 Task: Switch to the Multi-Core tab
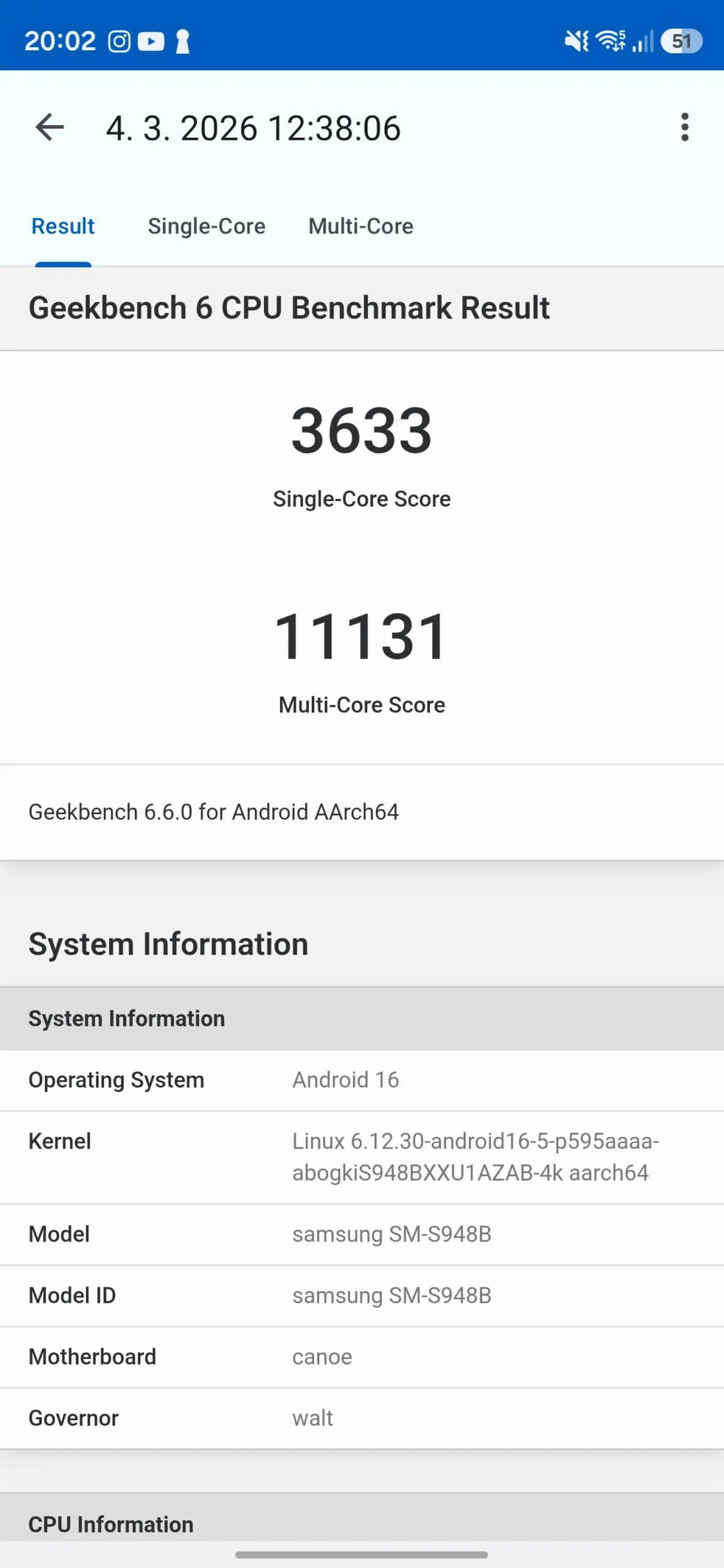[361, 227]
